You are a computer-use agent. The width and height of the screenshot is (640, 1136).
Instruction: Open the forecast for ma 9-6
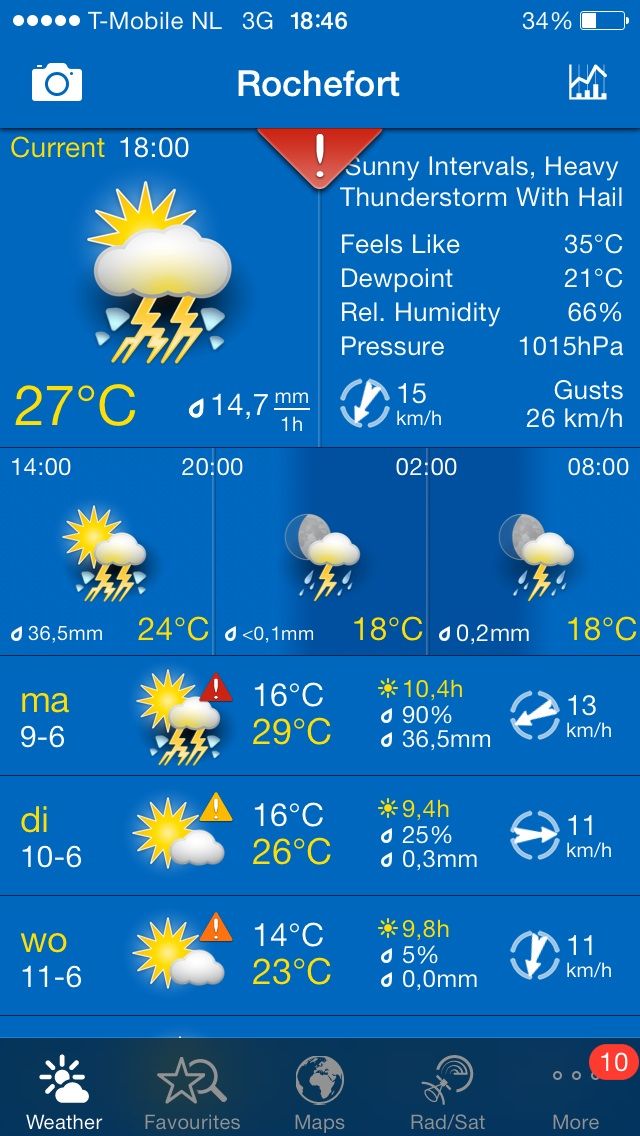[320, 716]
